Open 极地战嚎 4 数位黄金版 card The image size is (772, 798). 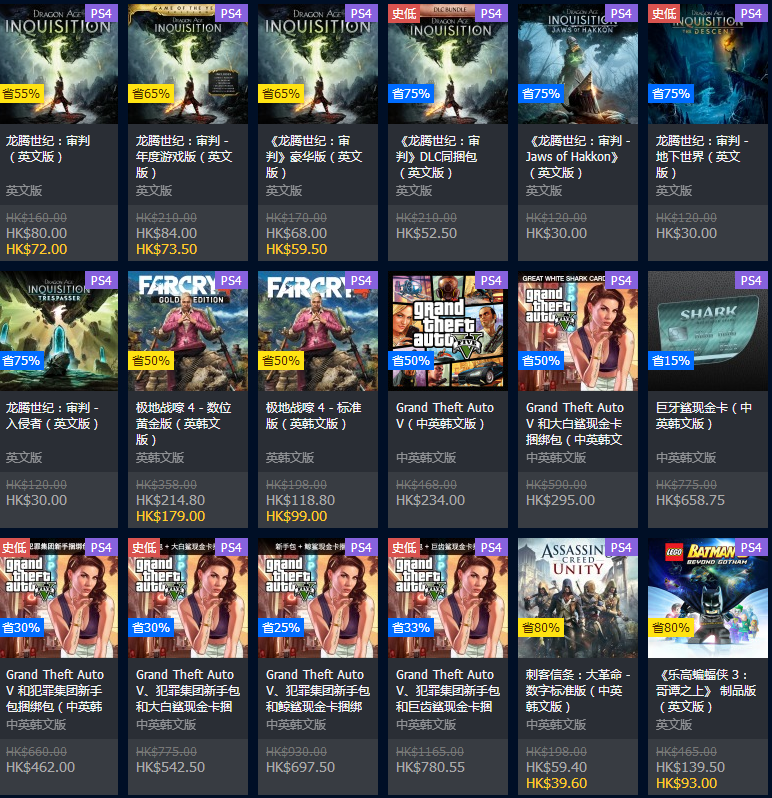[x=188, y=330]
